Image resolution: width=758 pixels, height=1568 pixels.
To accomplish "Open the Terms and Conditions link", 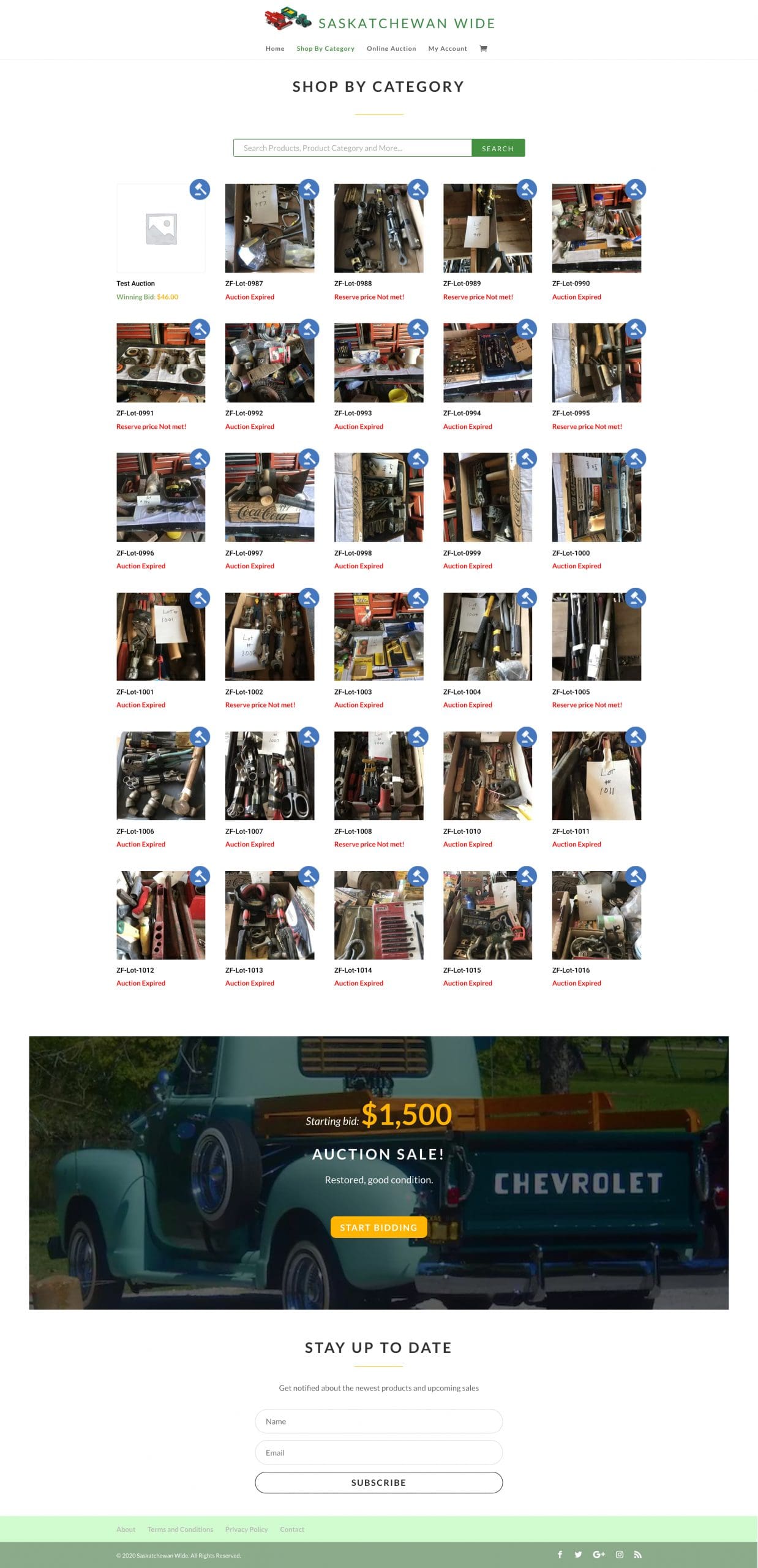I will [x=180, y=1529].
